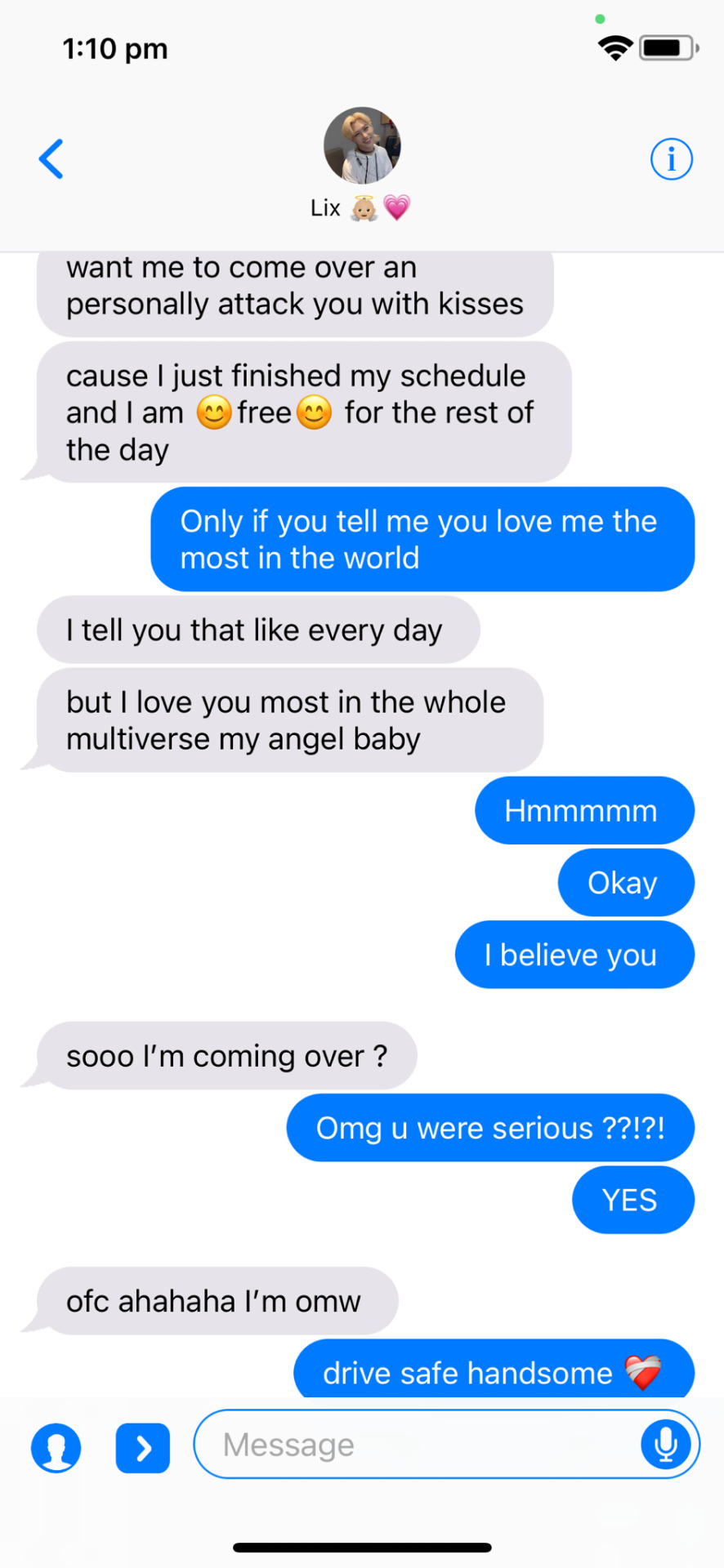Open the conversation info details
This screenshot has height=1568, width=724.
(x=671, y=158)
